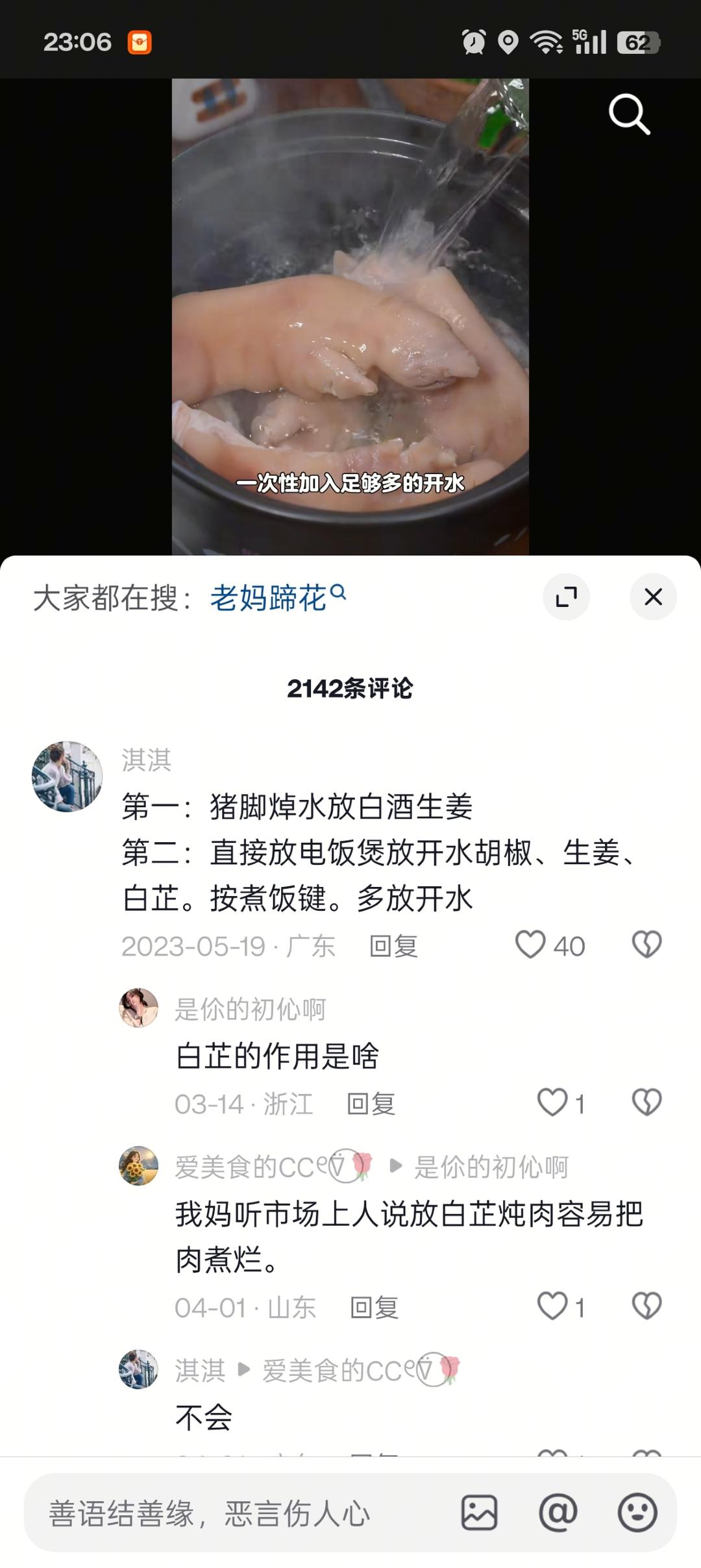Viewport: 701px width, 1568px height.
Task: Reply to 是你的初心啊's comment
Action: pyautogui.click(x=371, y=1104)
